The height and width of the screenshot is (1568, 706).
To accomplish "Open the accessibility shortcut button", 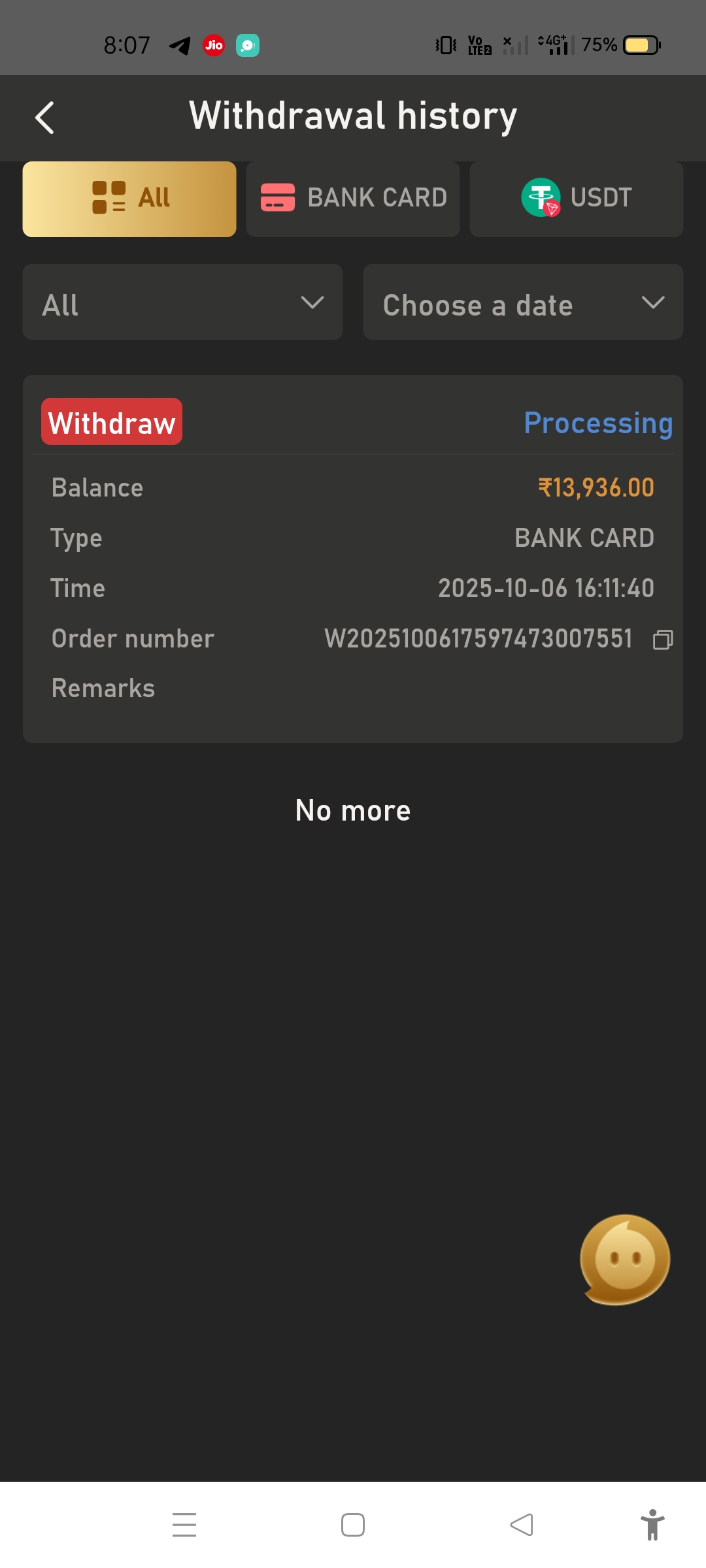I will coord(652,1525).
